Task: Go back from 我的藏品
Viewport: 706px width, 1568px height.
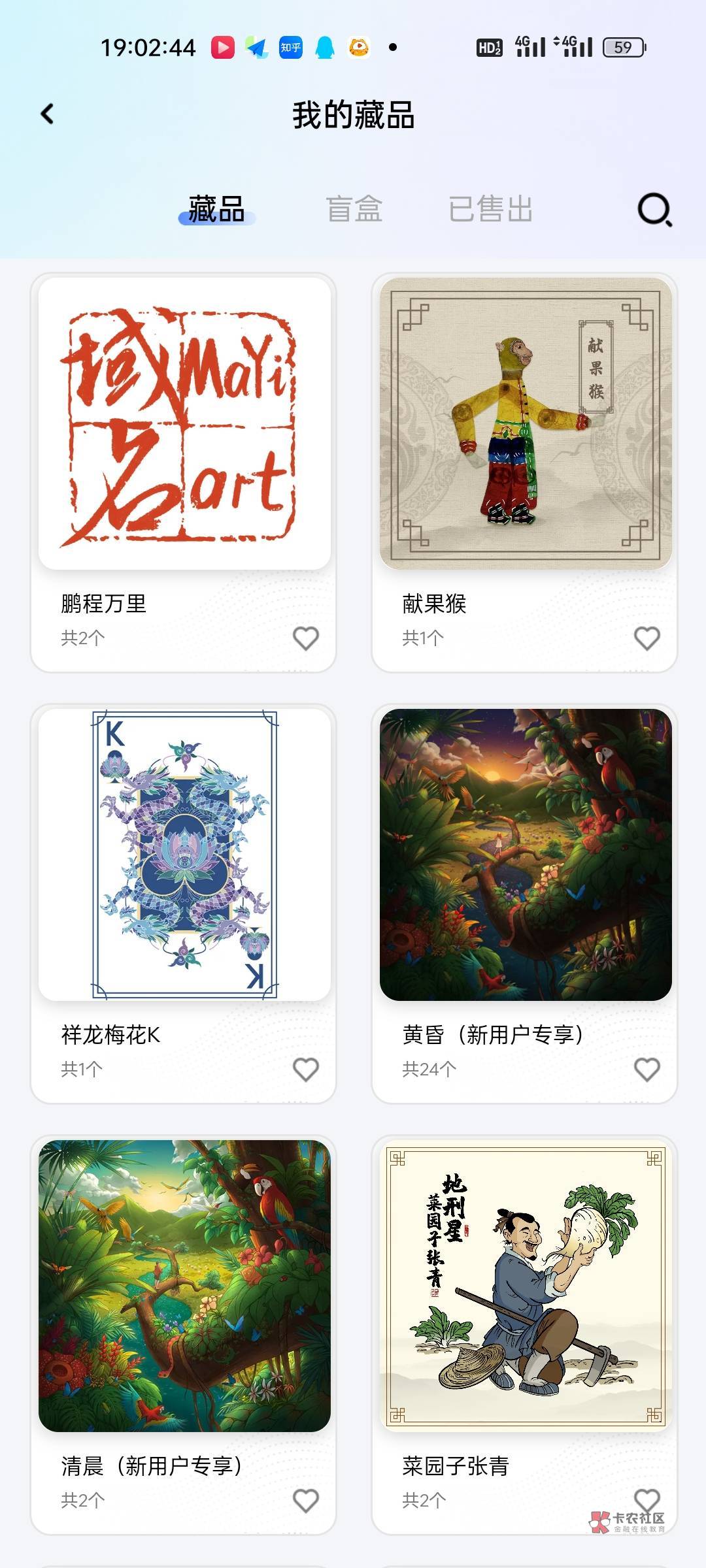Action: (x=48, y=114)
